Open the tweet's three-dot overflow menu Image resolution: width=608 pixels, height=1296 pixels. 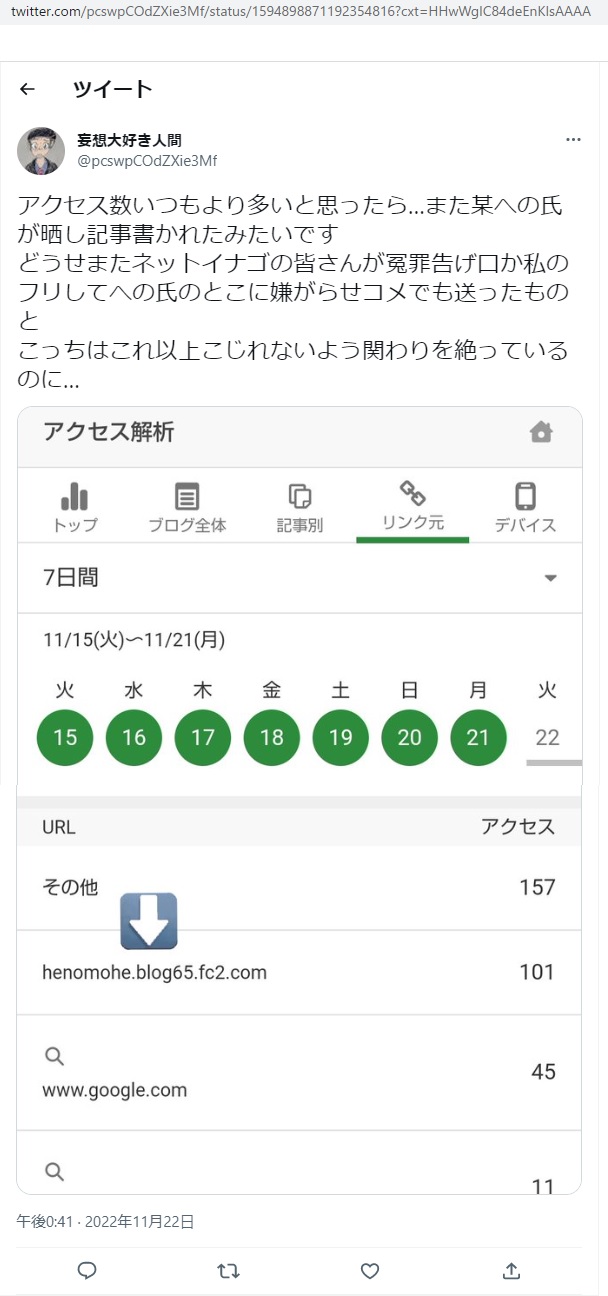pos(573,140)
